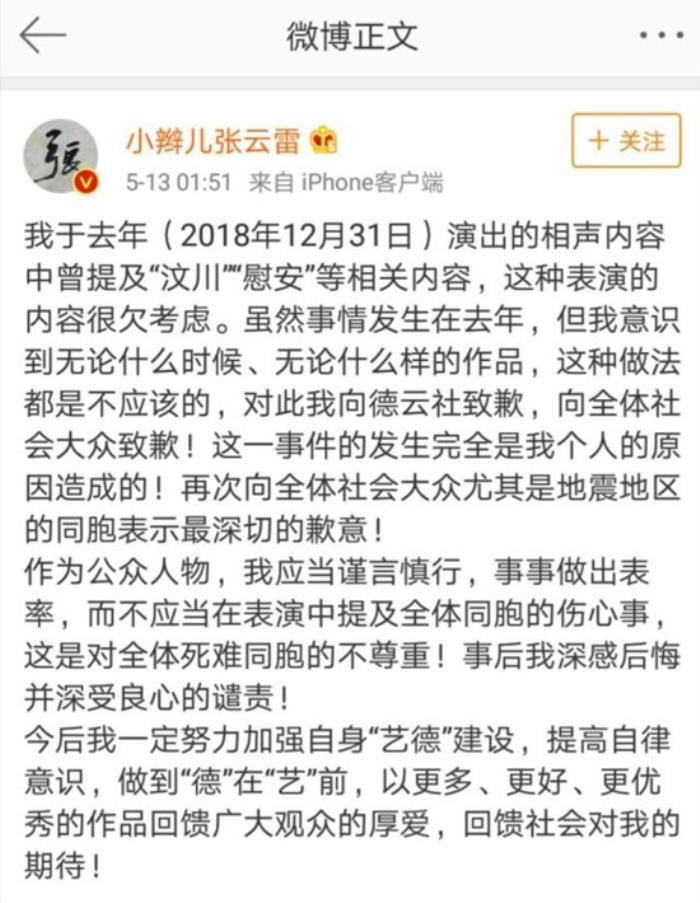Open the three-dot overflow menu

(661, 36)
